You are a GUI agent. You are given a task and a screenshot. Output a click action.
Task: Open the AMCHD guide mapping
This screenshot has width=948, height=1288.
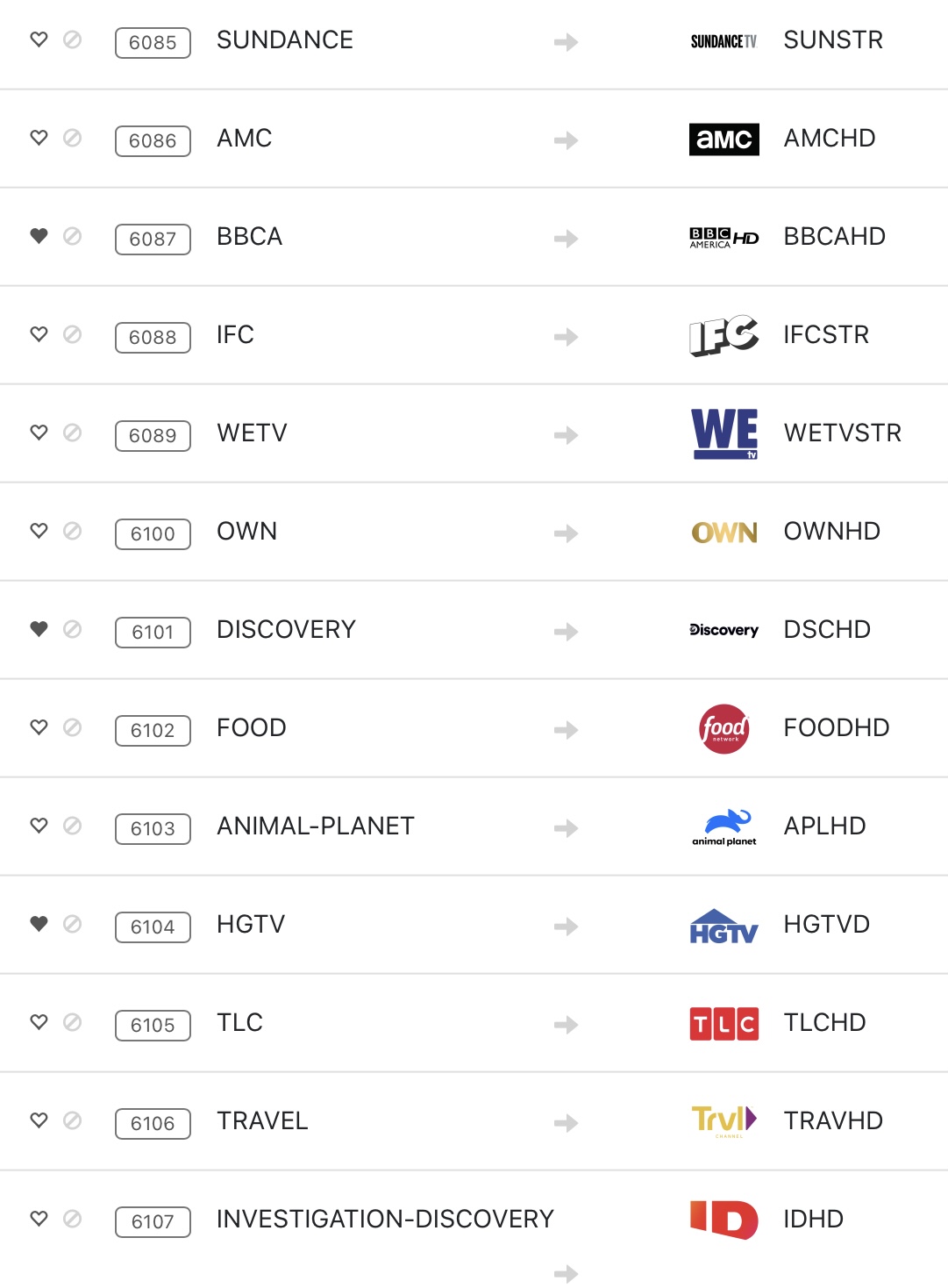pos(829,139)
